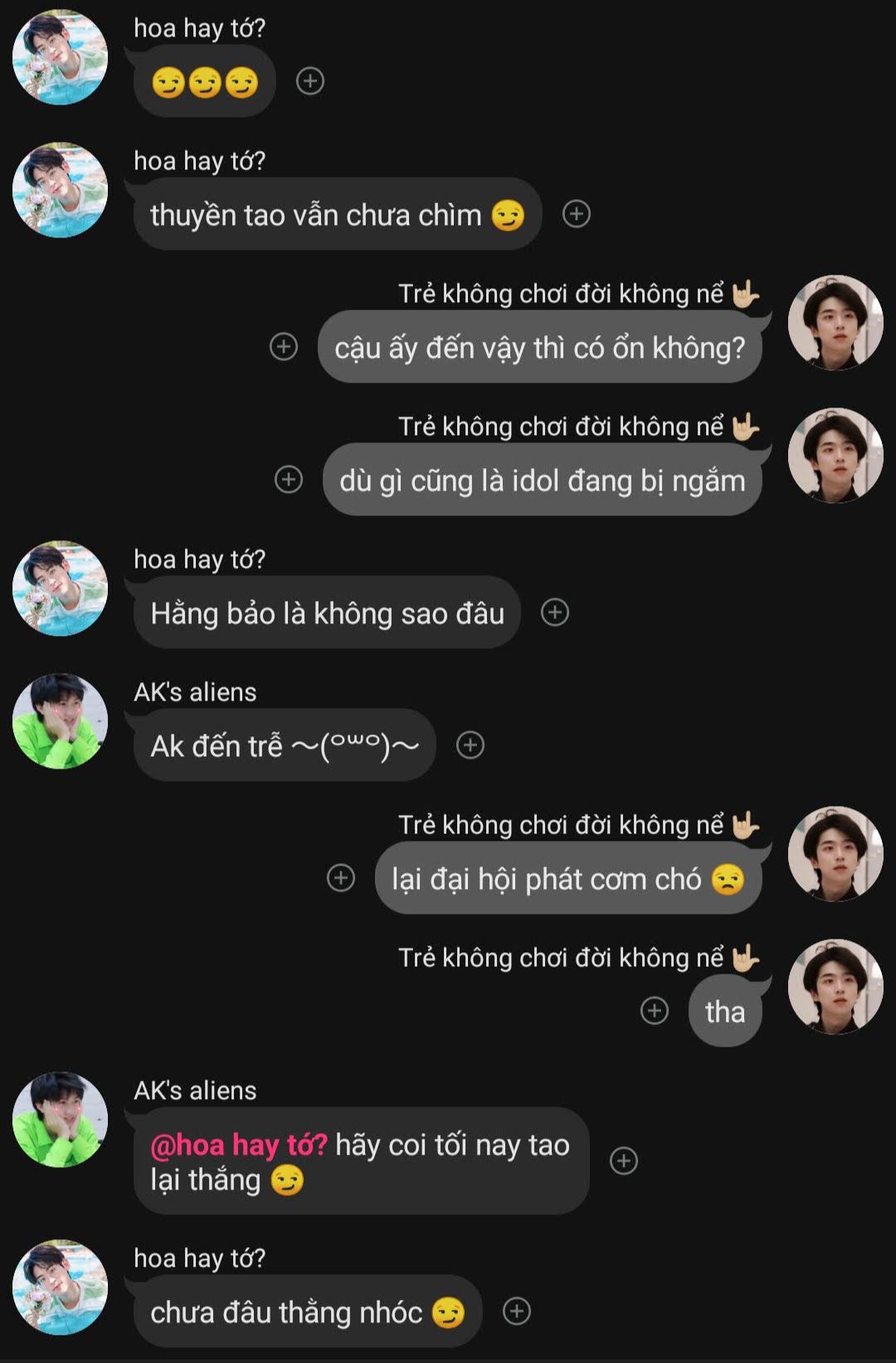Add reaction to the three smirking emojis message
896x1363 pixels.
coord(310,81)
